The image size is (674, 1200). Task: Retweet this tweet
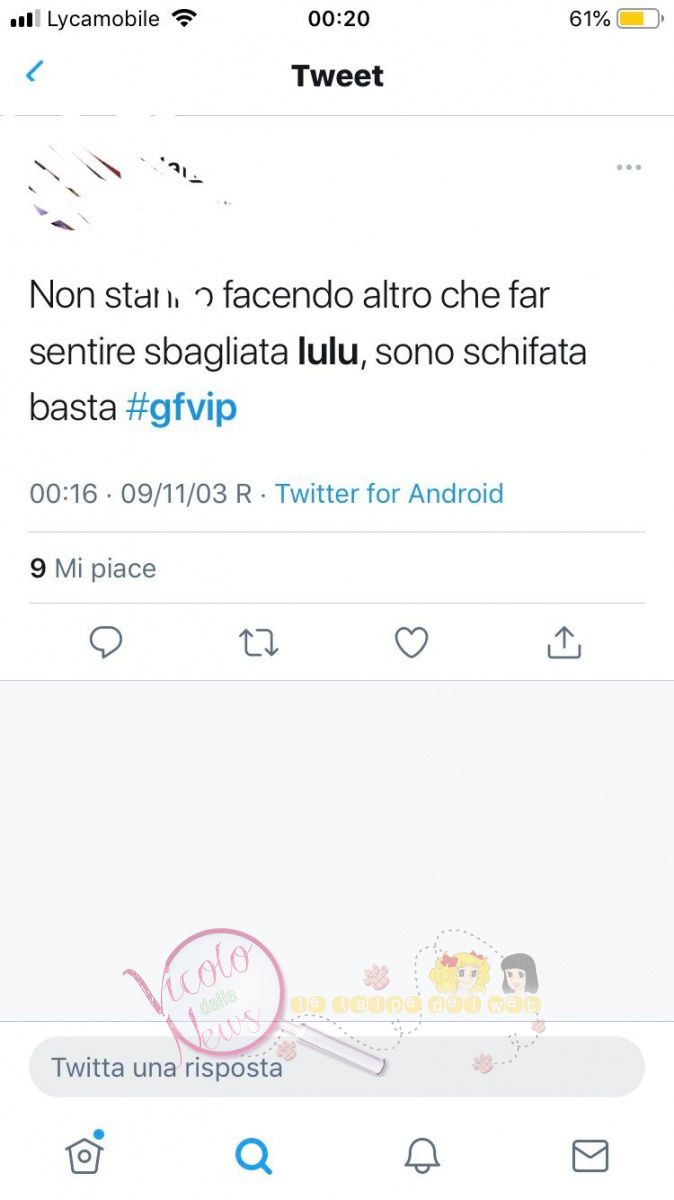[x=259, y=642]
